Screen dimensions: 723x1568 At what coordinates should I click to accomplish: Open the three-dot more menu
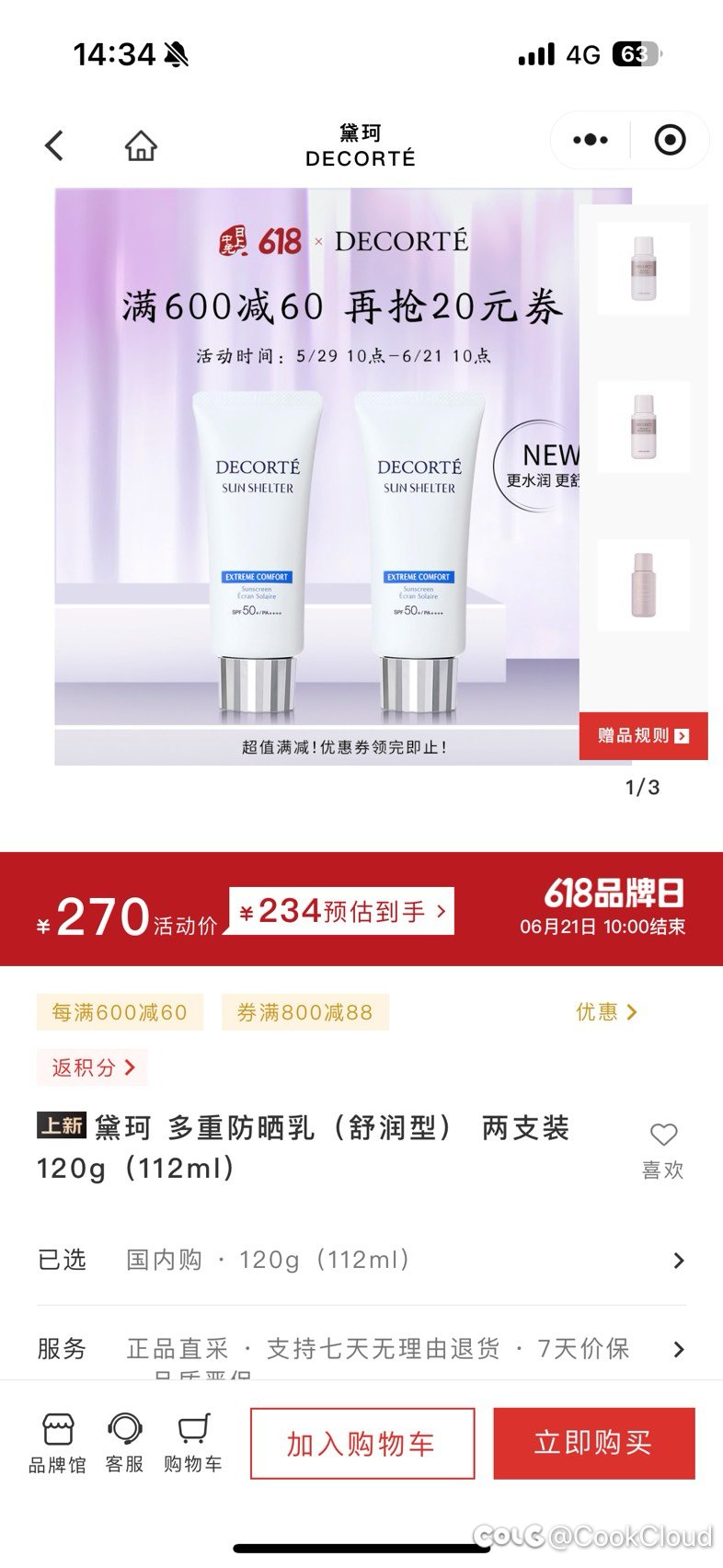coord(590,140)
